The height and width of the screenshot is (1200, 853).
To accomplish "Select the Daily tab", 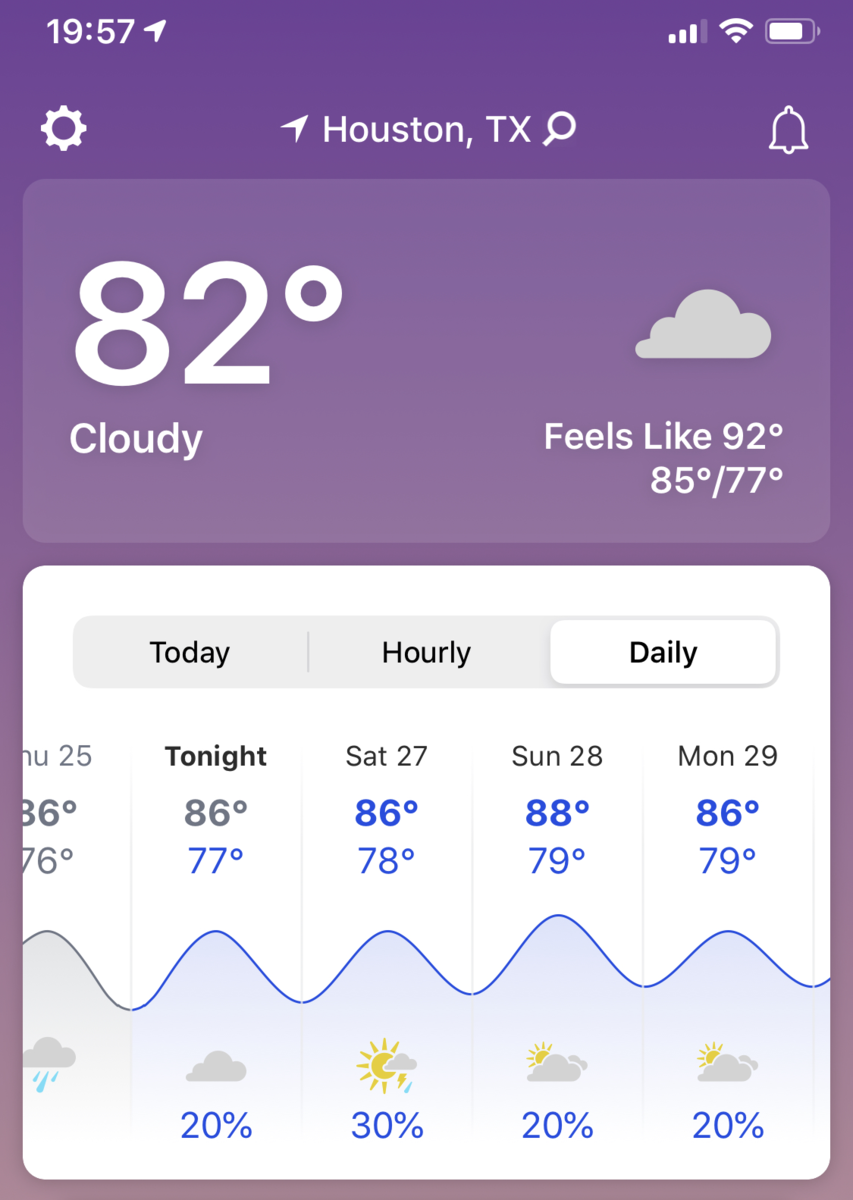I will (663, 653).
